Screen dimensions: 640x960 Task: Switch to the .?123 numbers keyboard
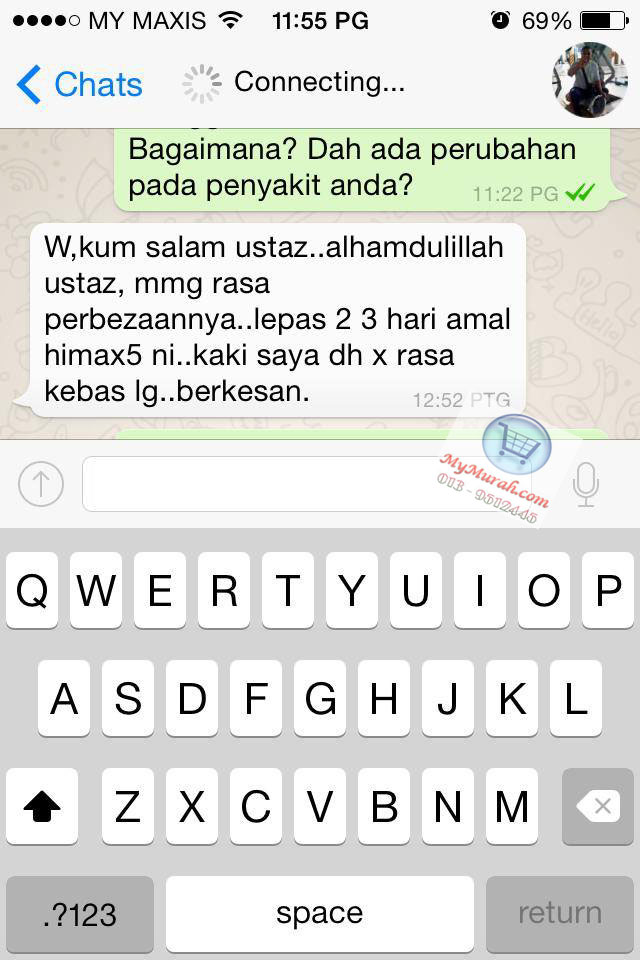pyautogui.click(x=80, y=913)
